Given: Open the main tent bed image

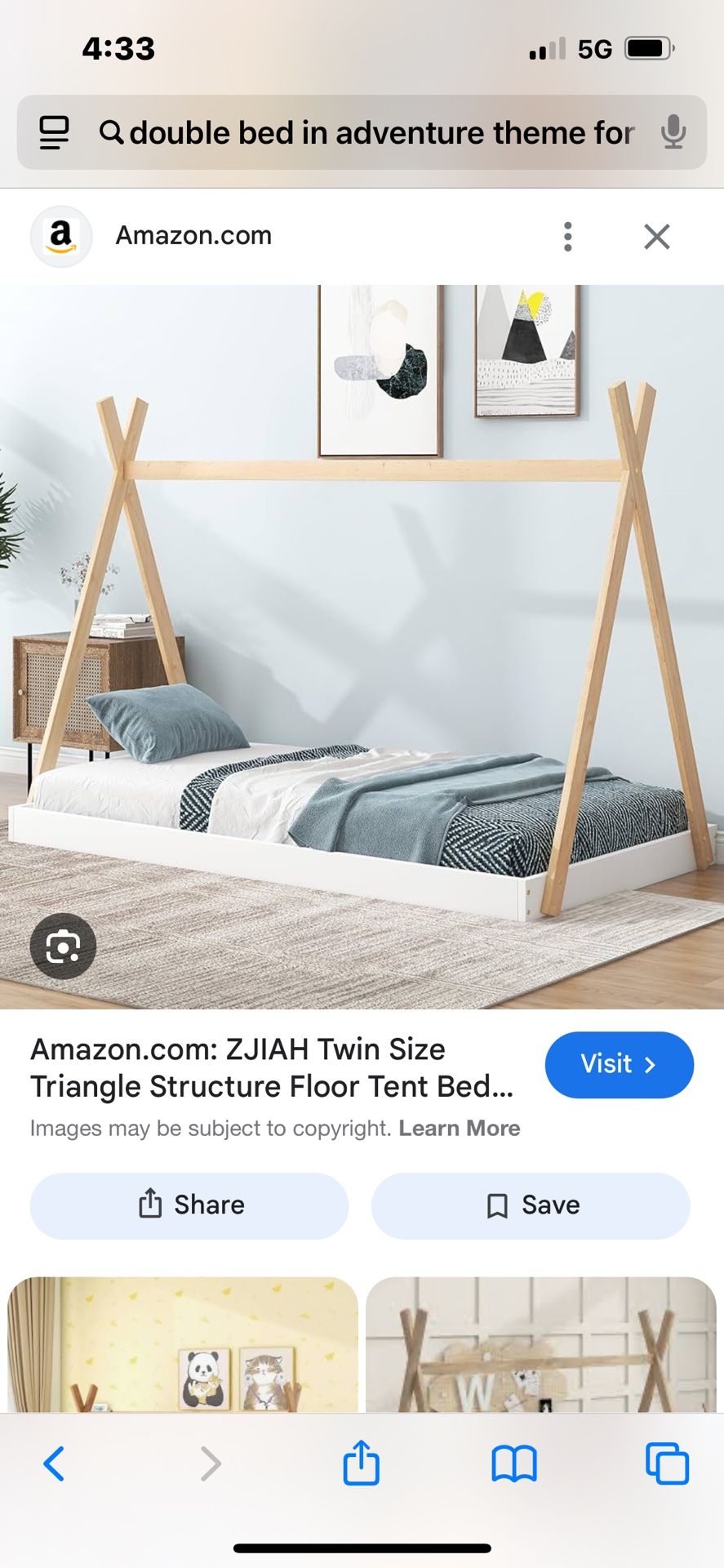Looking at the screenshot, I should [x=362, y=647].
